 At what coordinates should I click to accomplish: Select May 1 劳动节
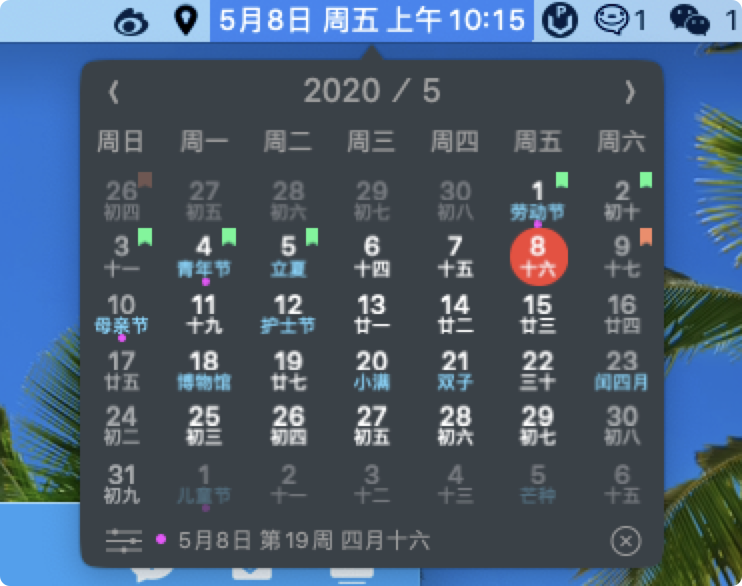(538, 200)
